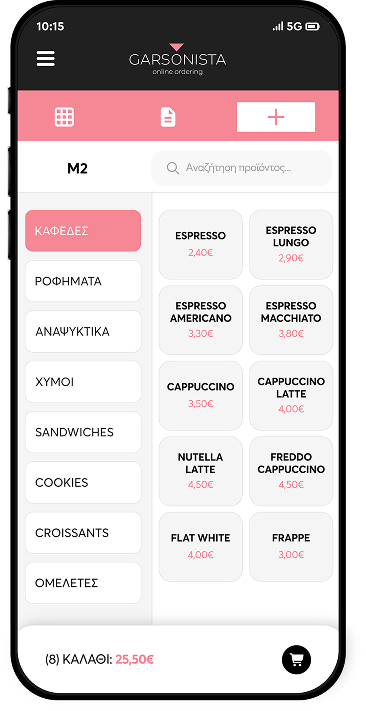Add an ESPRESSO for 2,40€
The width and height of the screenshot is (366, 711).
tap(200, 244)
